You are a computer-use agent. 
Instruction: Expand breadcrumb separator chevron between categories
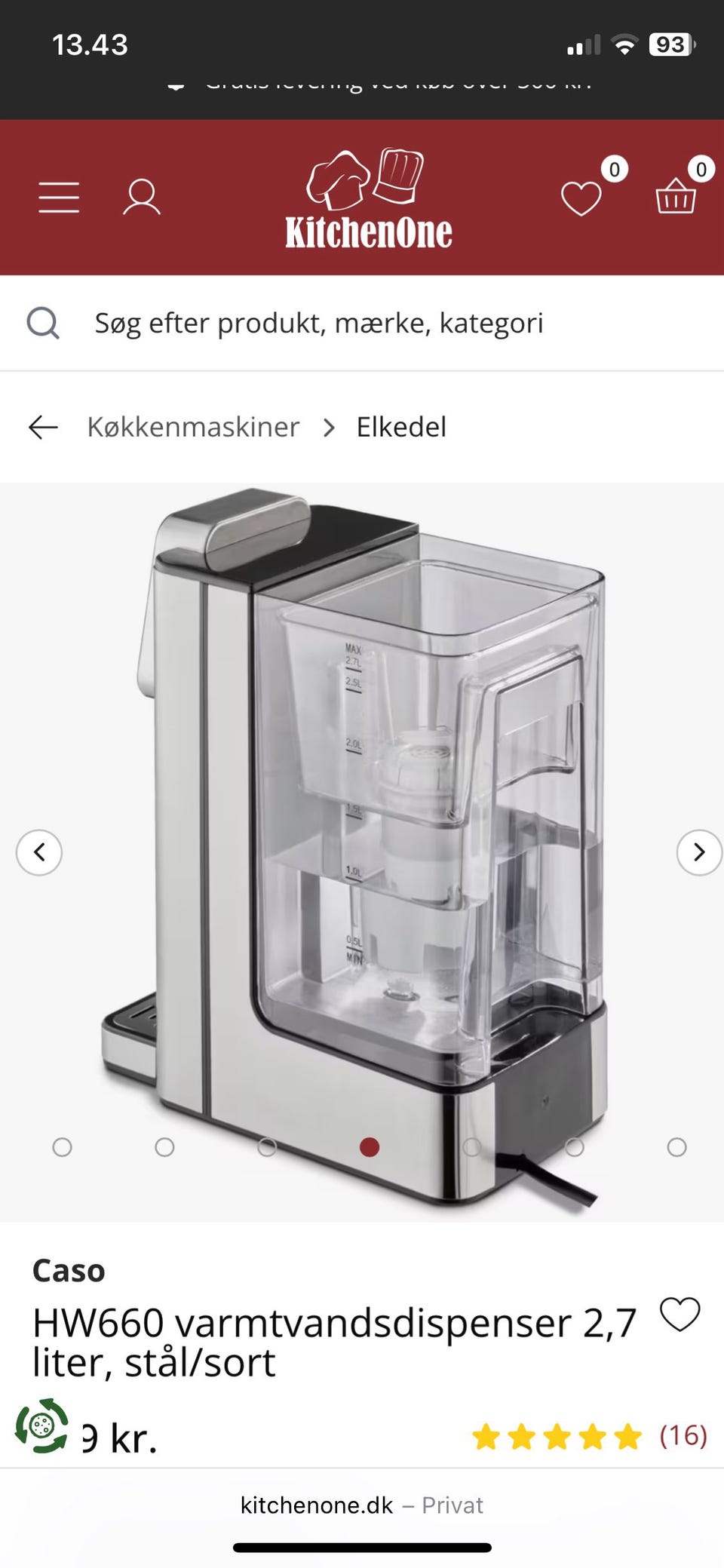tap(329, 427)
